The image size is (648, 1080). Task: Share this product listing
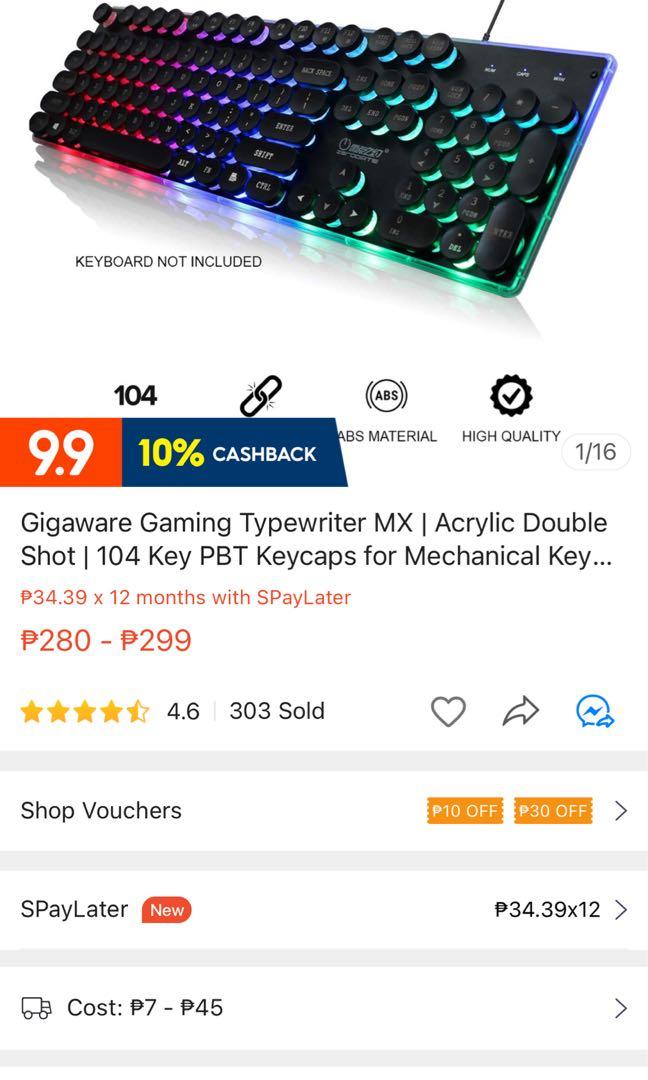(520, 711)
